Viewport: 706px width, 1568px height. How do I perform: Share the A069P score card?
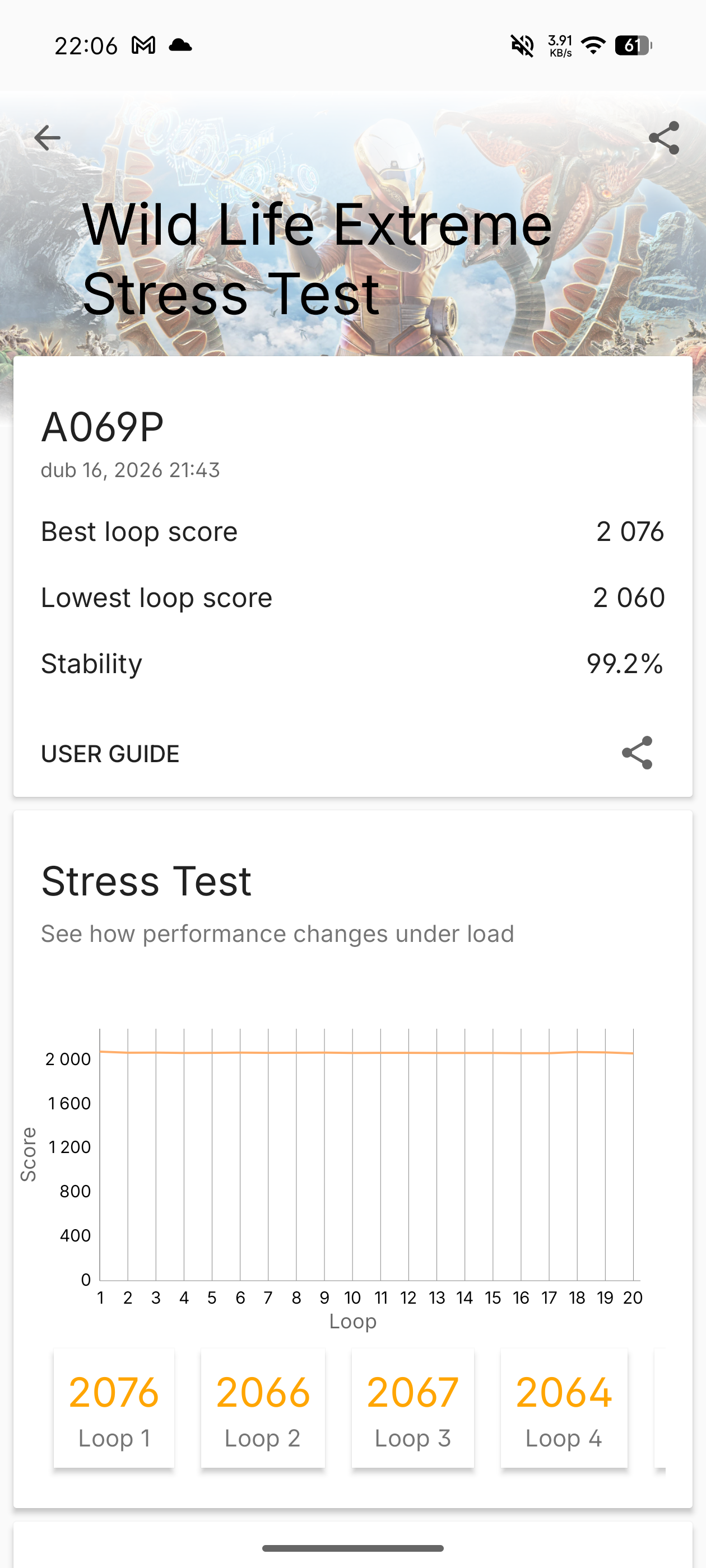point(637,754)
